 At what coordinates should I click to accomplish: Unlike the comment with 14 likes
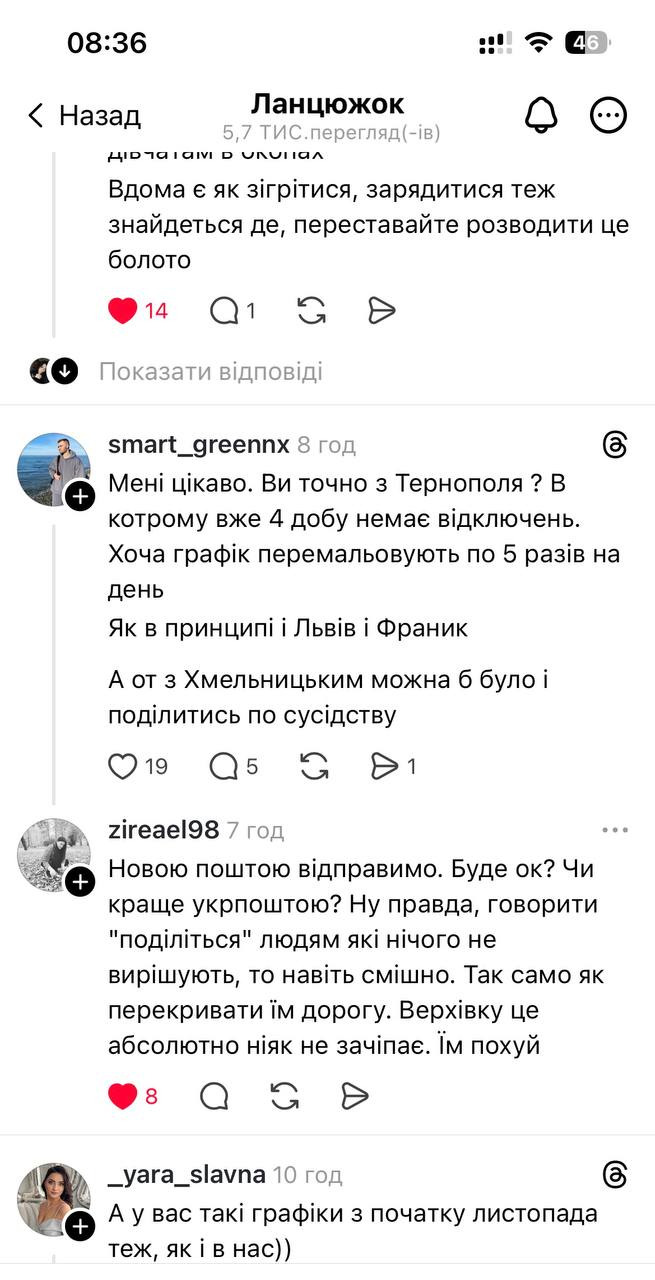pyautogui.click(x=122, y=311)
